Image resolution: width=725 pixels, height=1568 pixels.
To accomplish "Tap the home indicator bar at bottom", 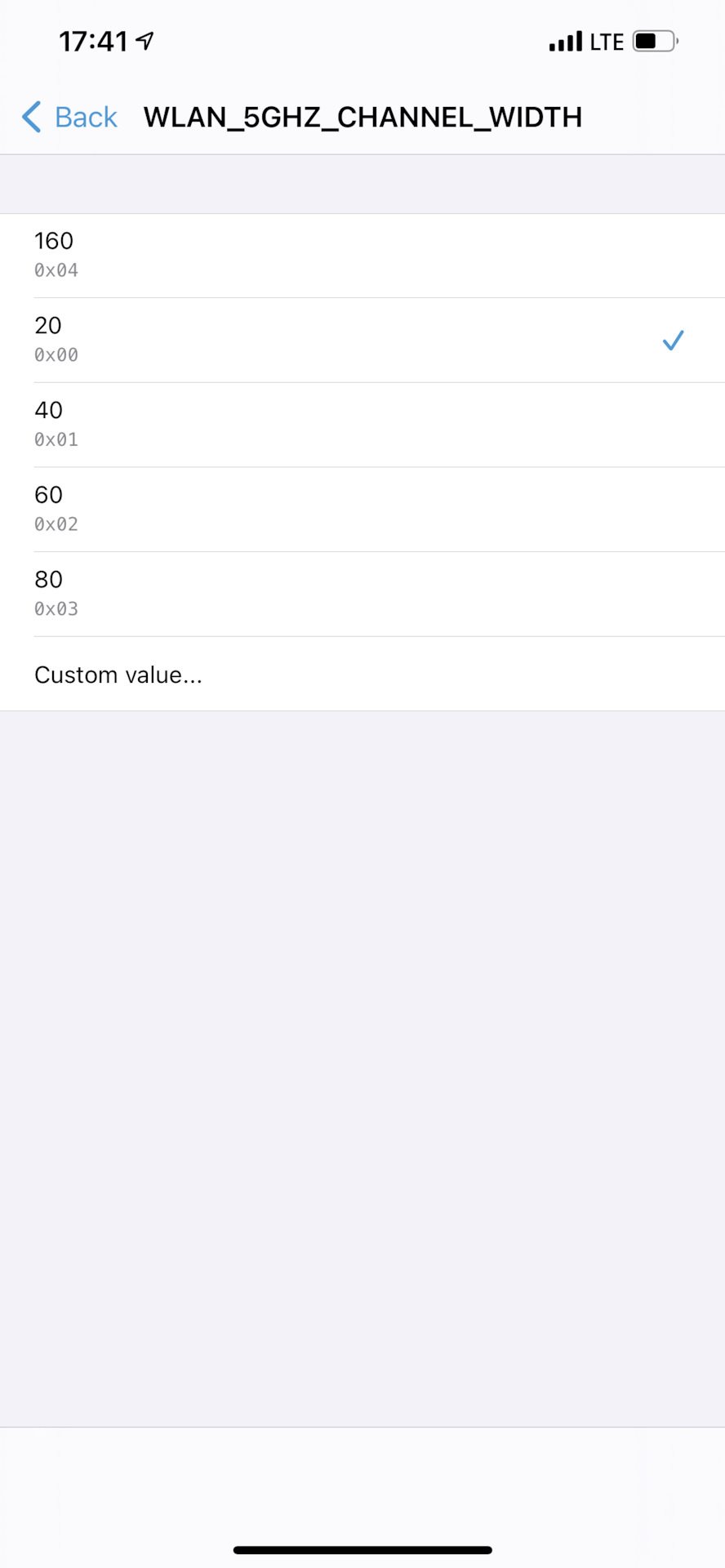I will click(362, 1548).
